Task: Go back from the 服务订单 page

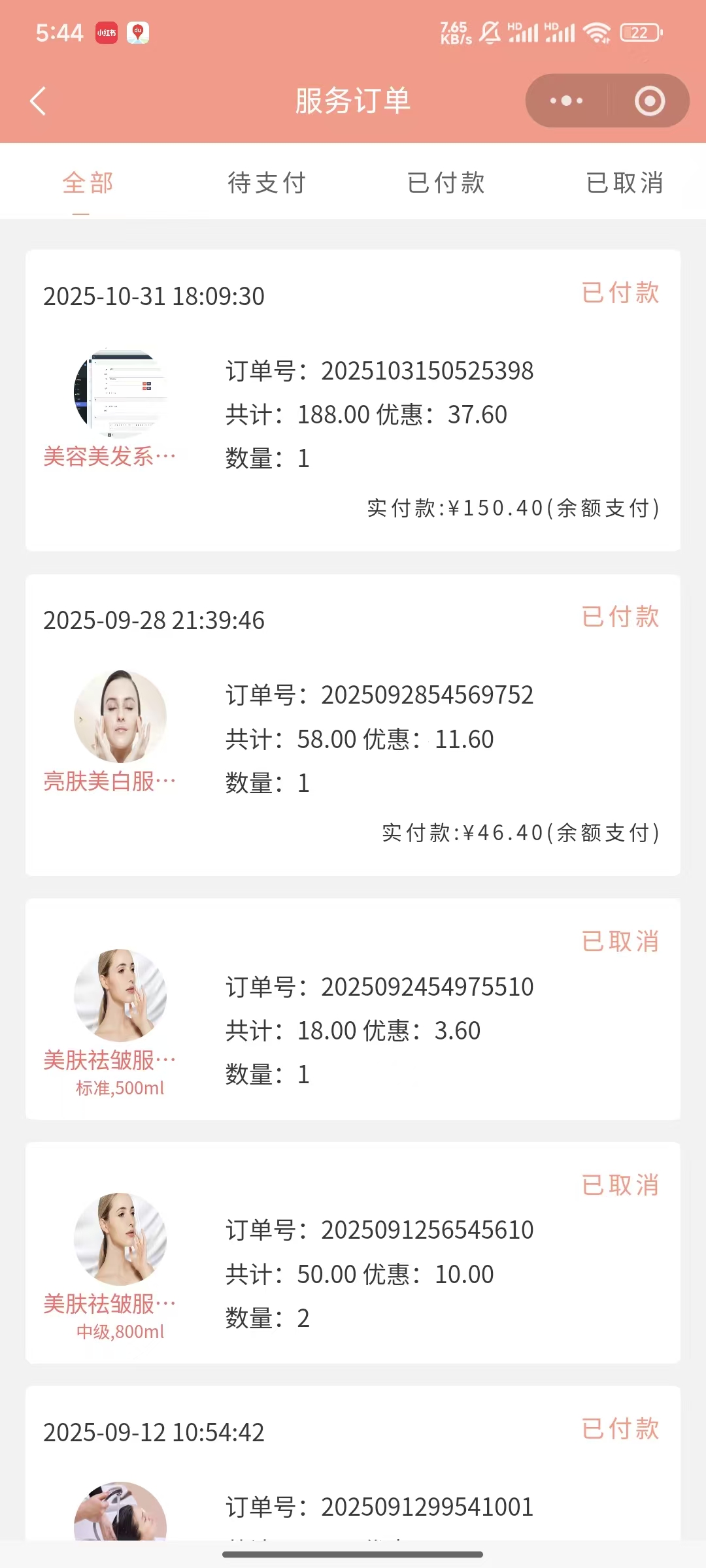Action: coord(38,101)
